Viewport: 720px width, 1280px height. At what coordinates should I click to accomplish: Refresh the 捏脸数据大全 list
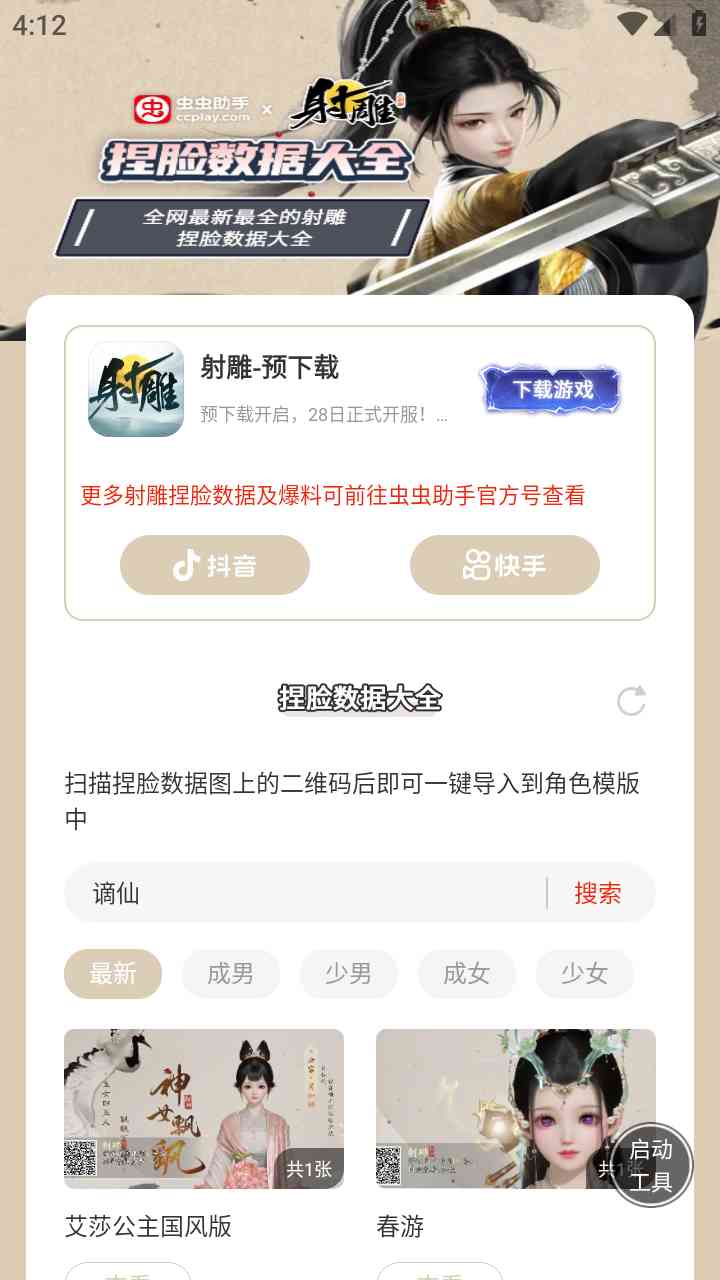coord(631,700)
